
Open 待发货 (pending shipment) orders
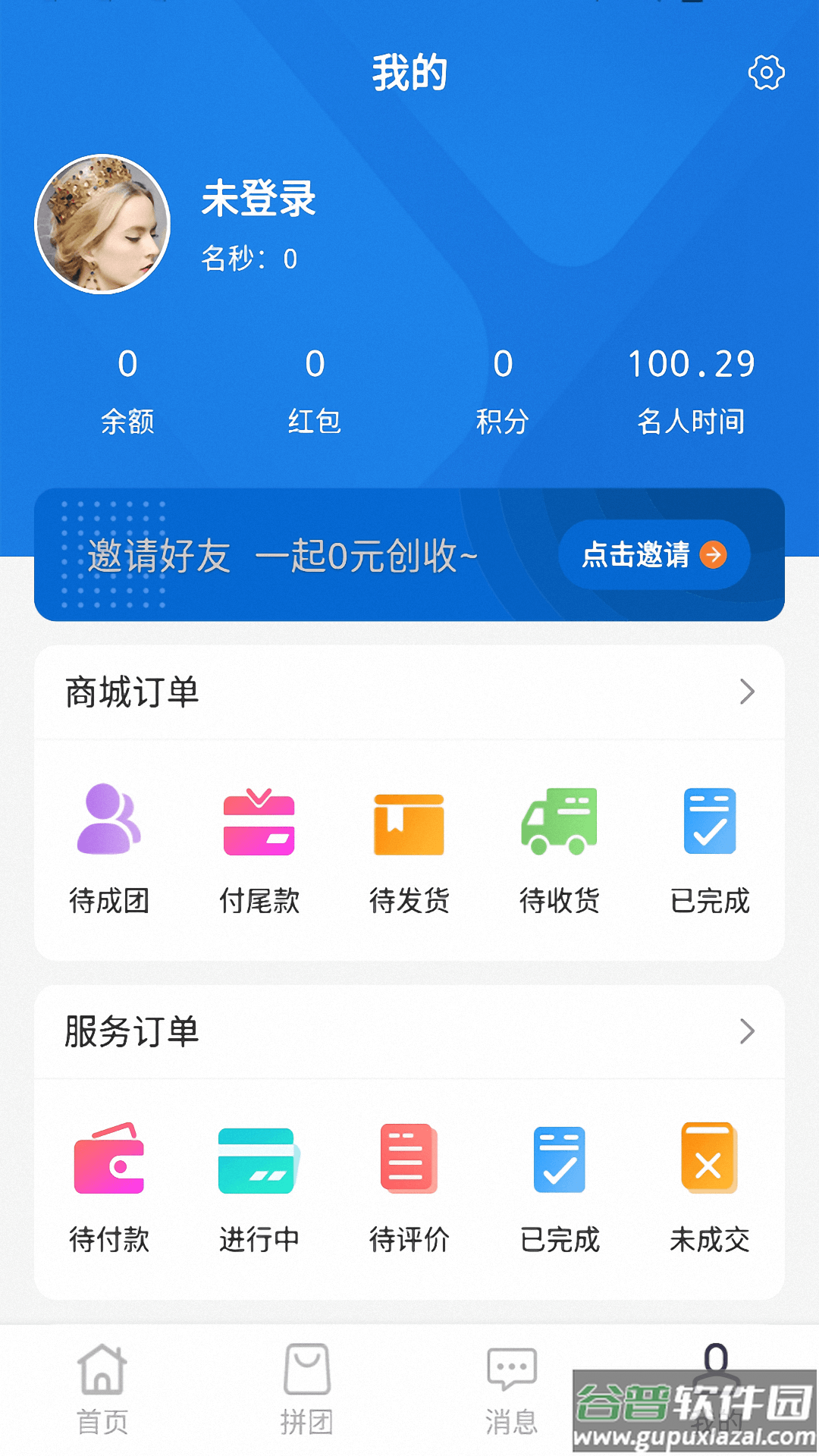coord(408,826)
